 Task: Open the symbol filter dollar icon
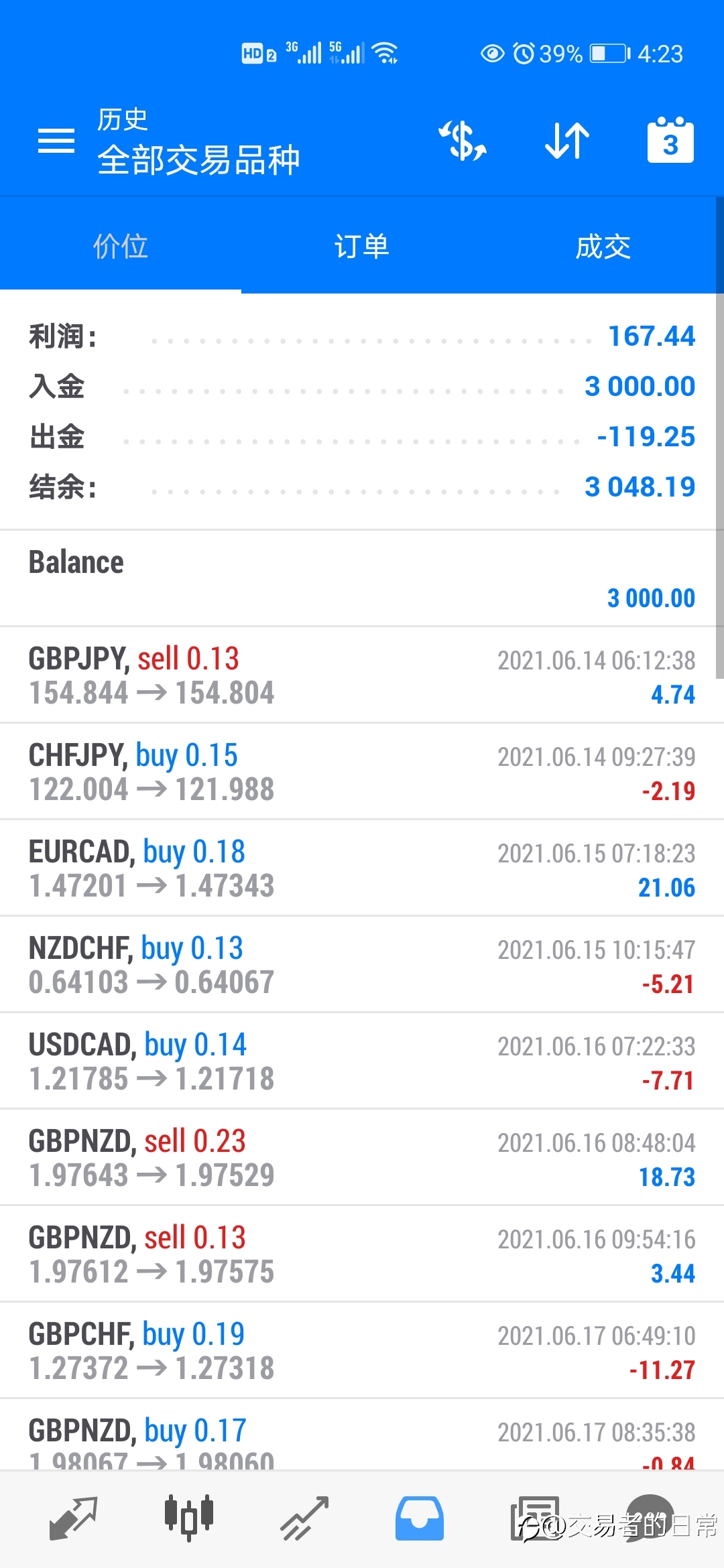pyautogui.click(x=463, y=141)
